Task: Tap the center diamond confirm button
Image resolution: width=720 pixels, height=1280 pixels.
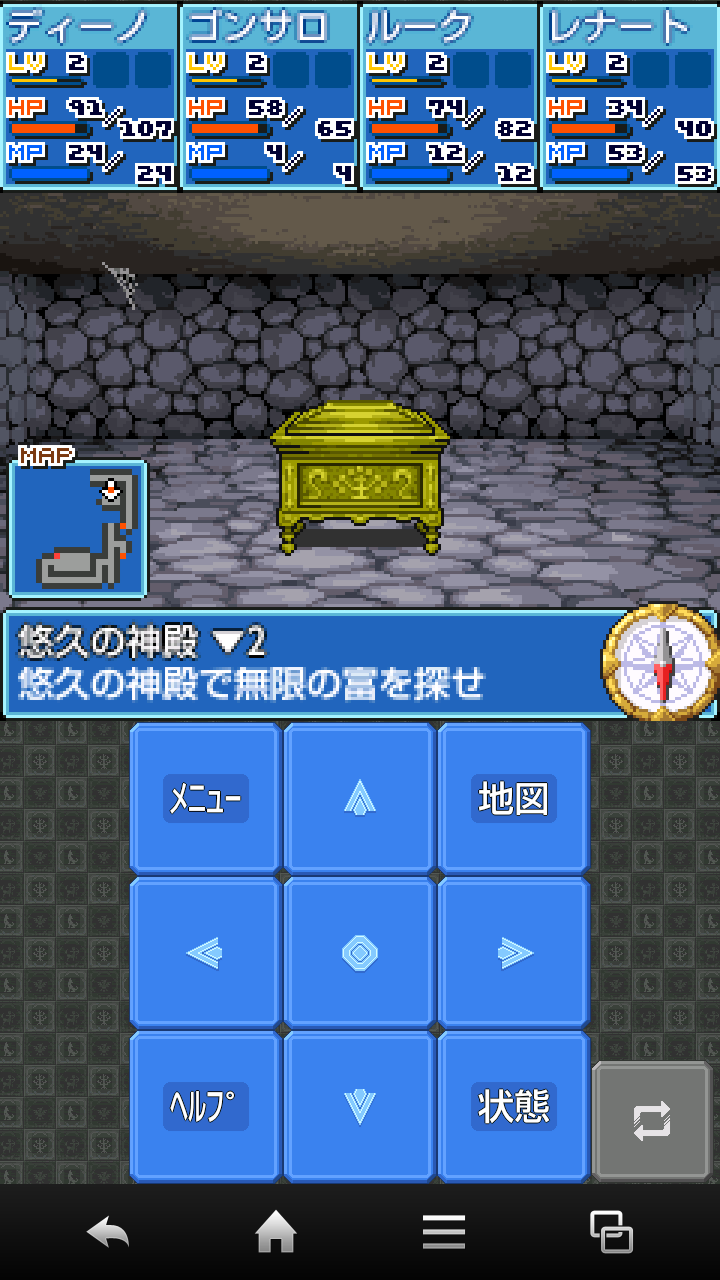Action: 359,952
